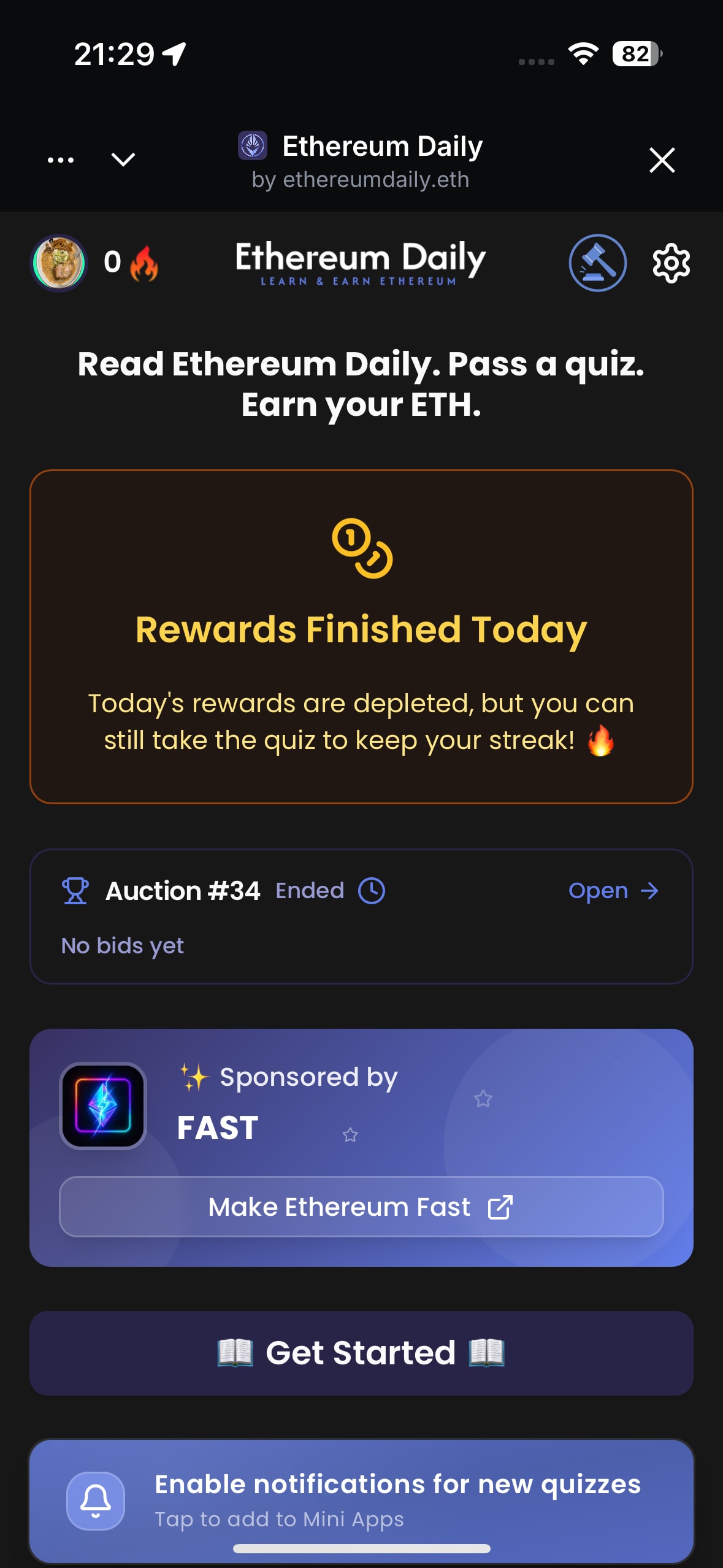Open the three-dot options menu
Image resolution: width=723 pixels, height=1568 pixels.
(61, 160)
